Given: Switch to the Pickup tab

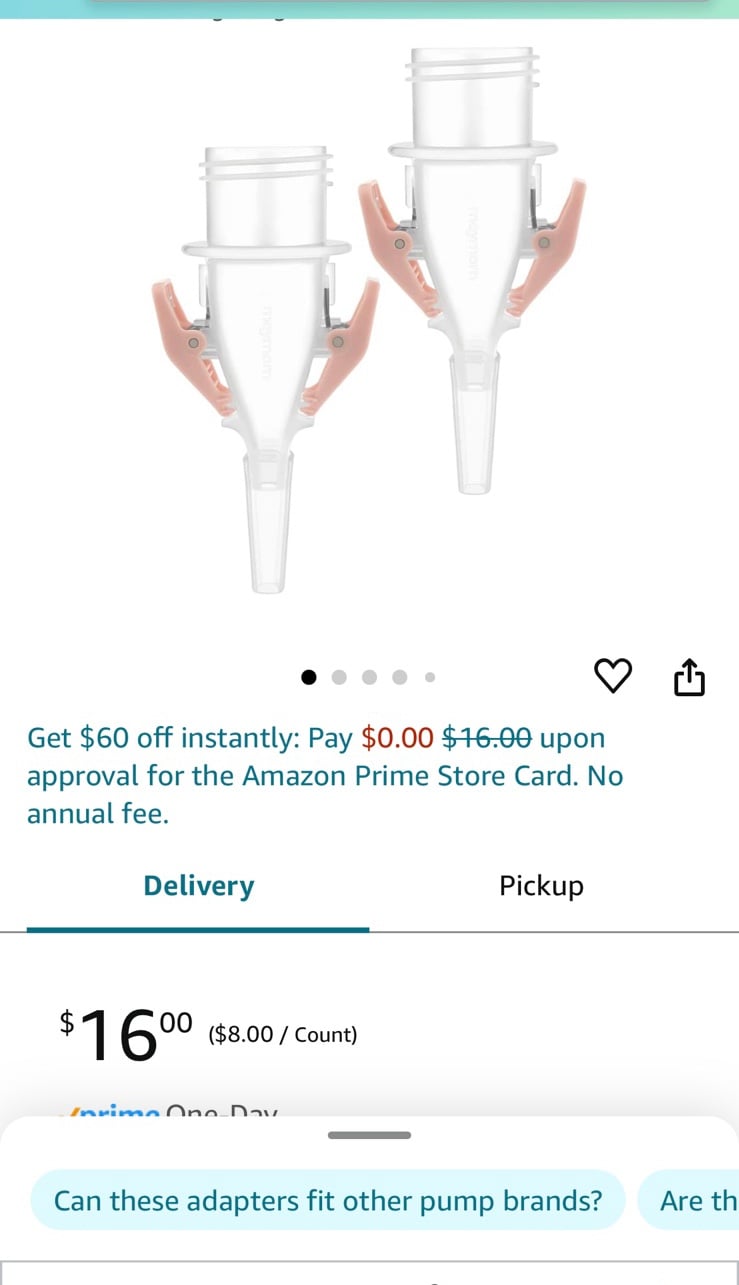Looking at the screenshot, I should pyautogui.click(x=541, y=886).
